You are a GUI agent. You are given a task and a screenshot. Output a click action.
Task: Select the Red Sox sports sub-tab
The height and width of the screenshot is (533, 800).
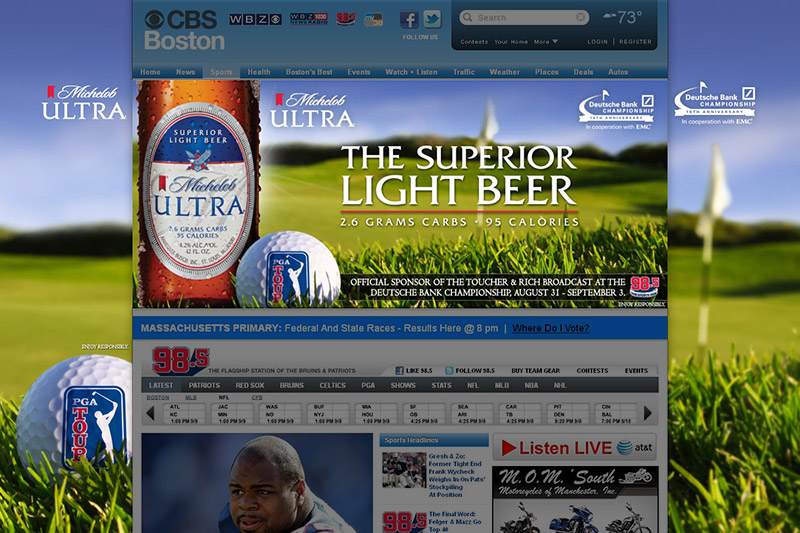[249, 385]
